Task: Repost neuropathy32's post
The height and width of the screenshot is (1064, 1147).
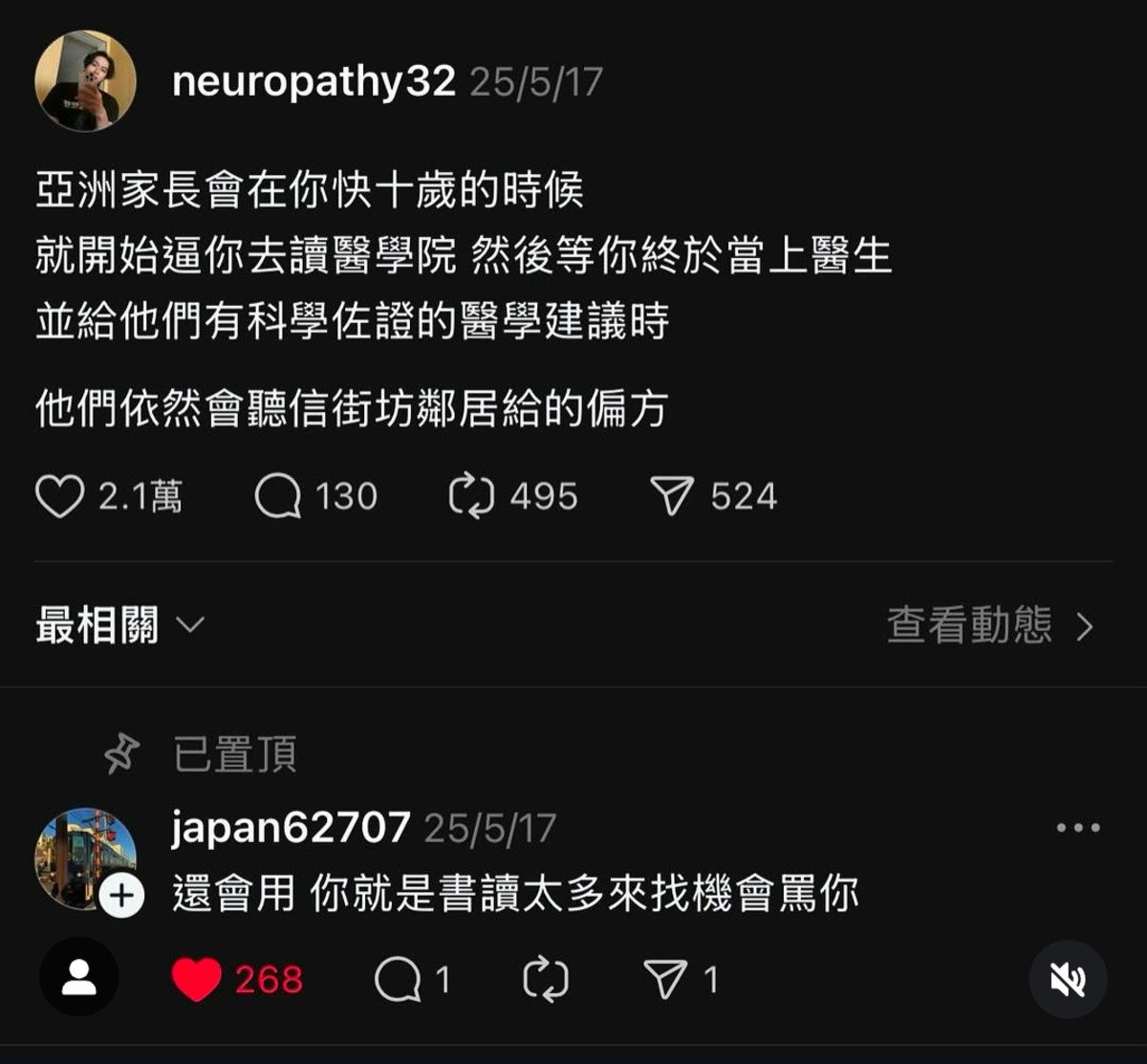Action: [x=472, y=497]
